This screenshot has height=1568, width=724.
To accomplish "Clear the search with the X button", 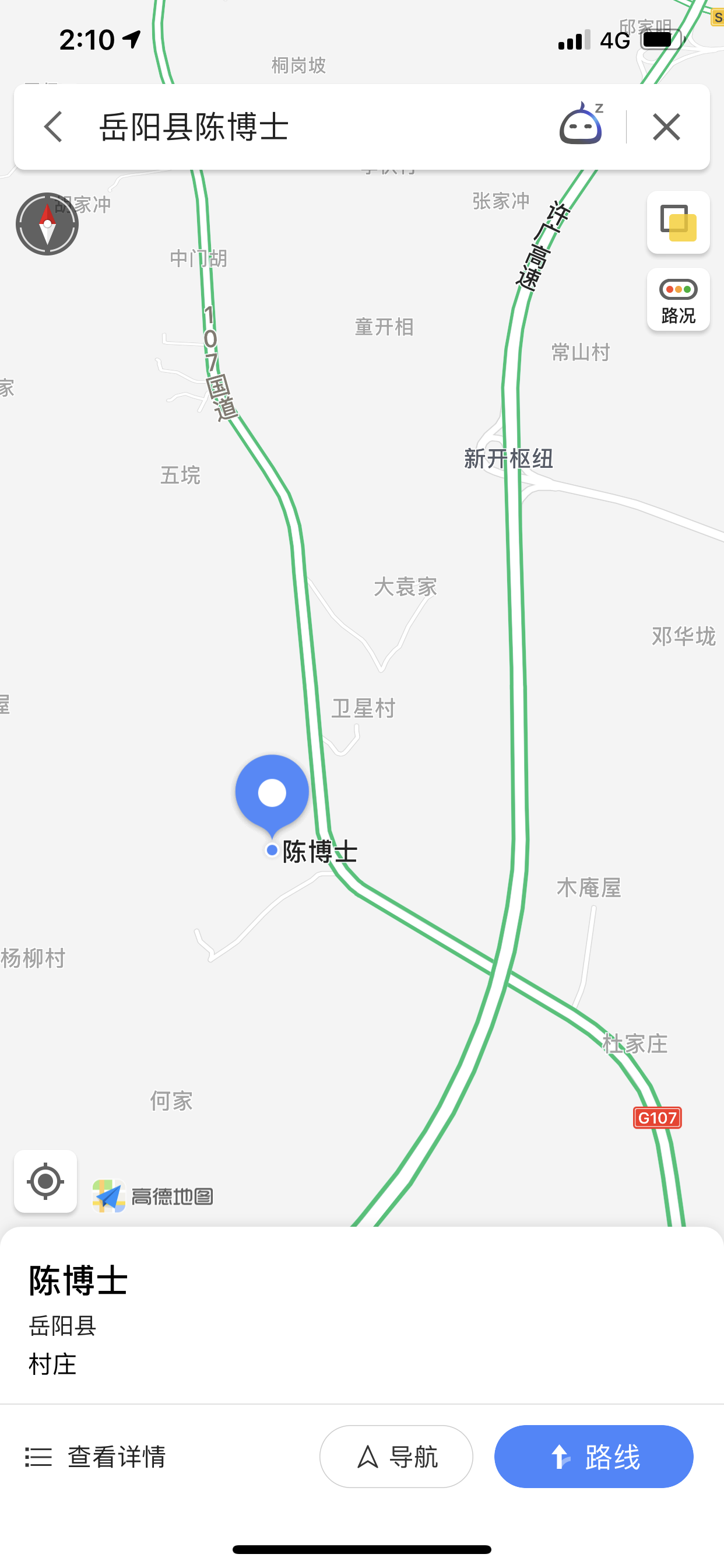I will (x=666, y=127).
